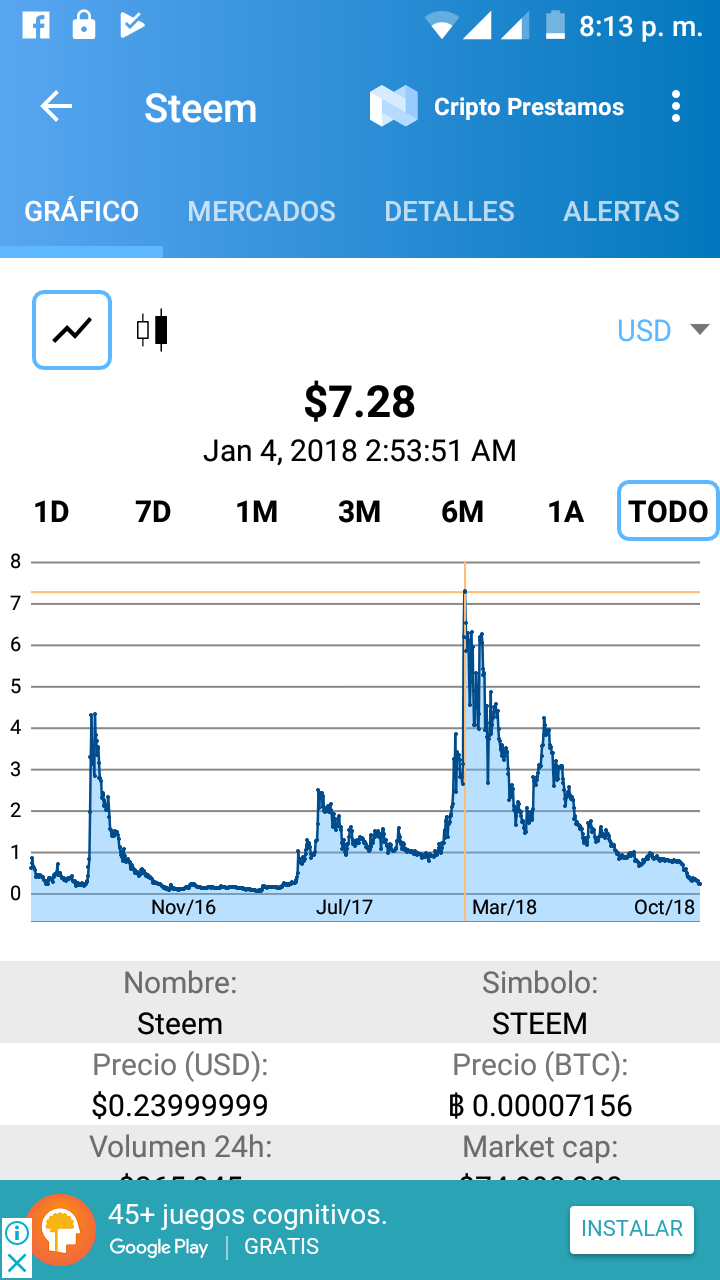
Task: Switch to the Alertas tab
Action: (621, 211)
